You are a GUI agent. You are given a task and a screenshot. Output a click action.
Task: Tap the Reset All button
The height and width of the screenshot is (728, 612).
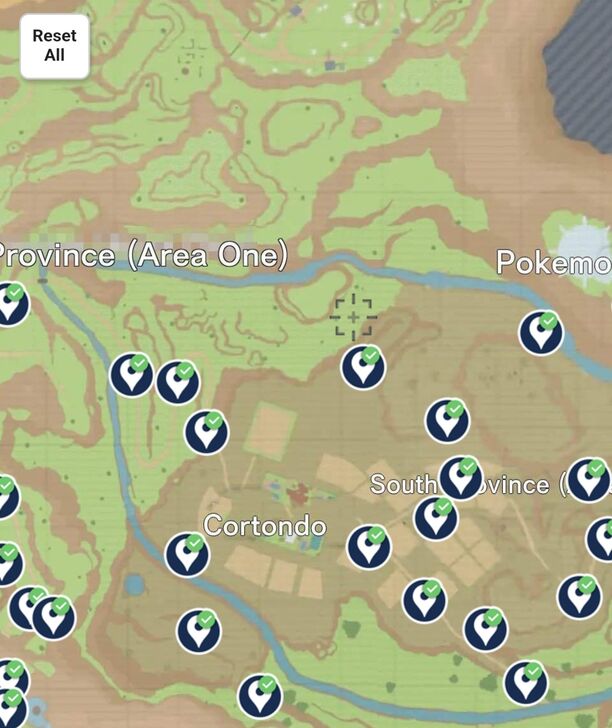click(x=54, y=45)
